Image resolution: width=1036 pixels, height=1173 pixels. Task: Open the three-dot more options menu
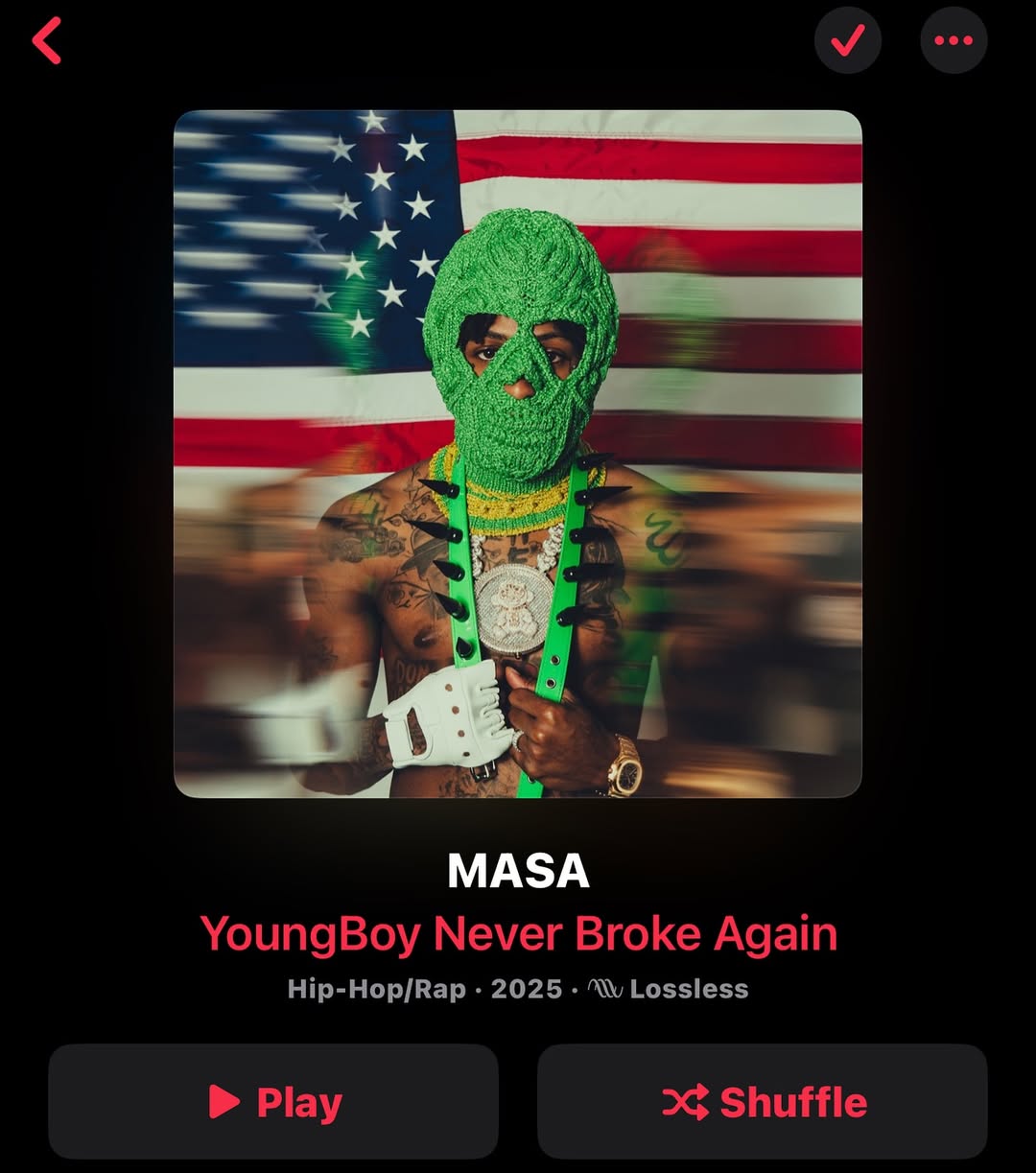point(953,40)
